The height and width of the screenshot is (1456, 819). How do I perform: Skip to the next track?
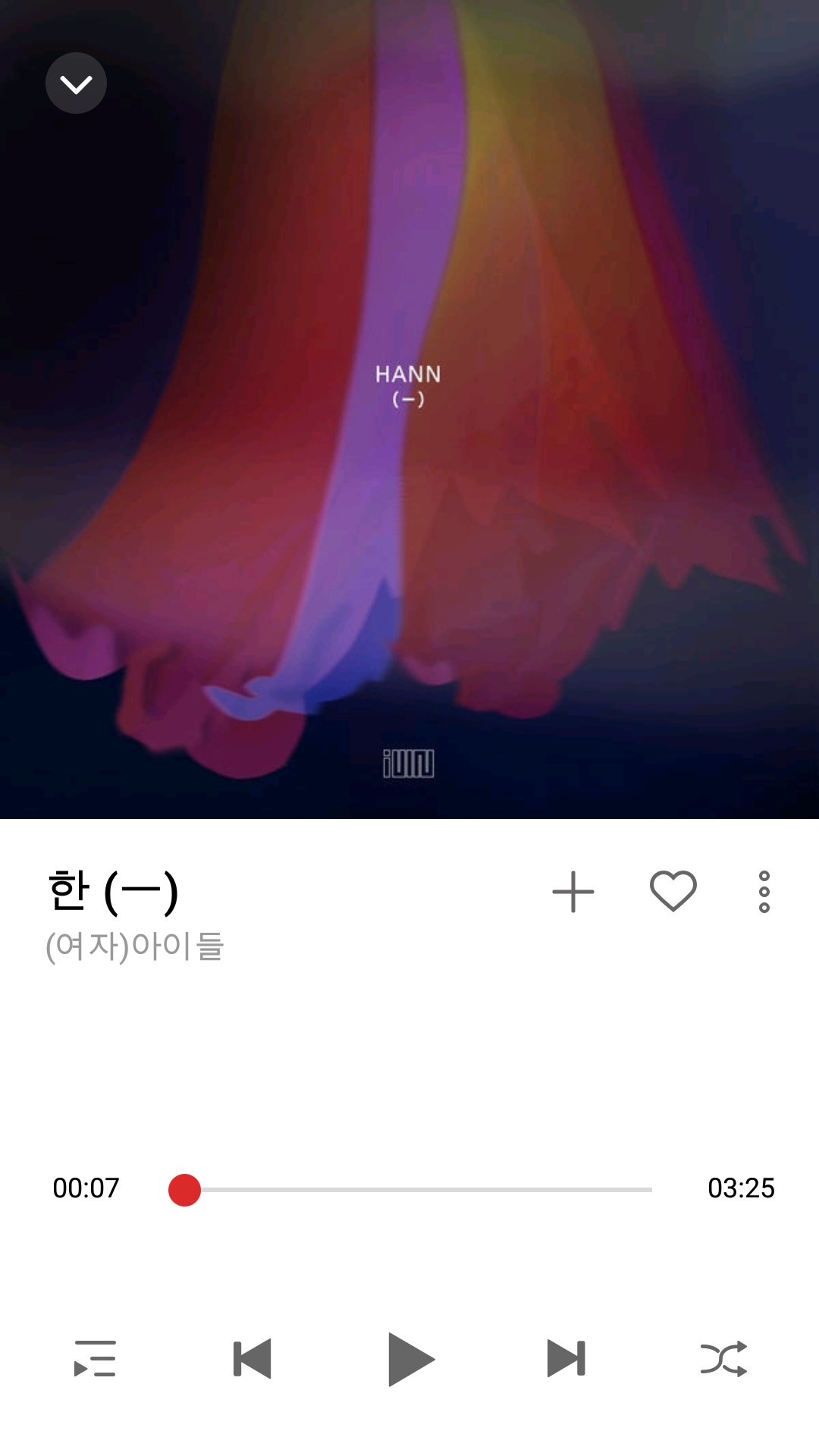coord(566,1358)
